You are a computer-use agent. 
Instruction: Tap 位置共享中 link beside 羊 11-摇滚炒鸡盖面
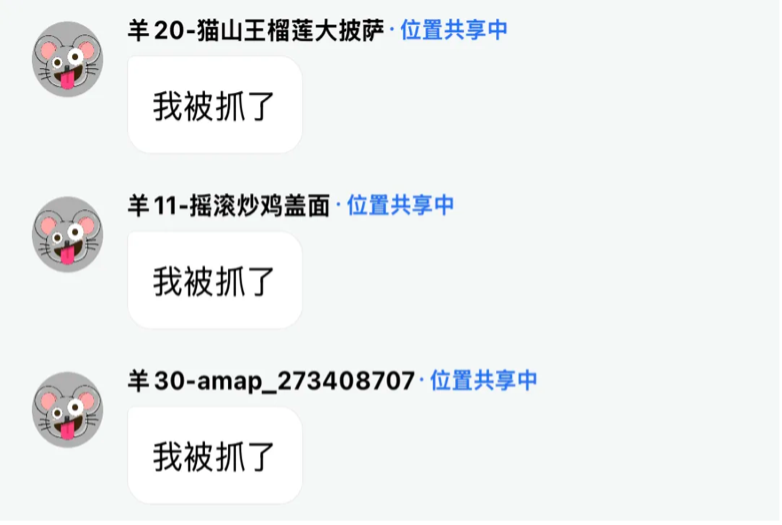[400, 205]
